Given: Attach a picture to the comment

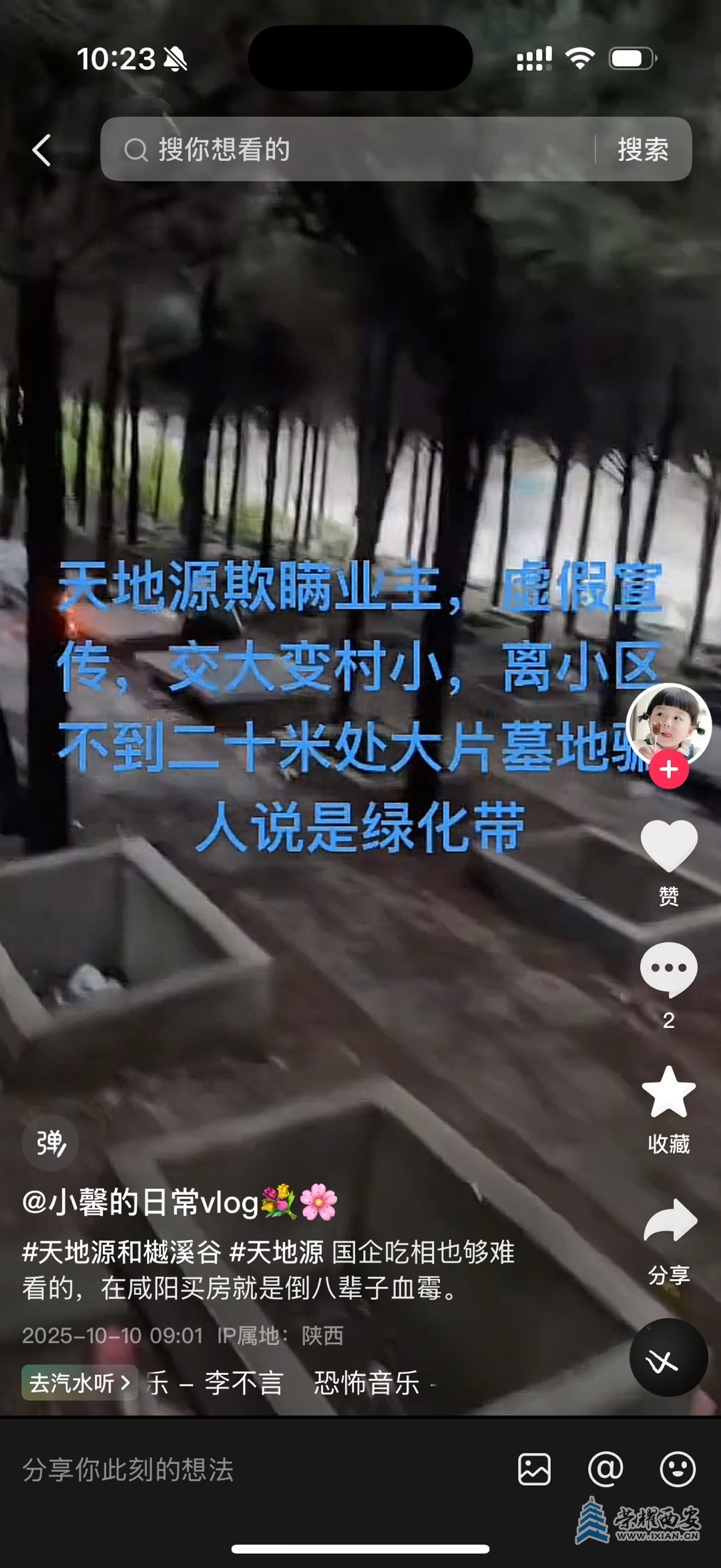Looking at the screenshot, I should [534, 1470].
